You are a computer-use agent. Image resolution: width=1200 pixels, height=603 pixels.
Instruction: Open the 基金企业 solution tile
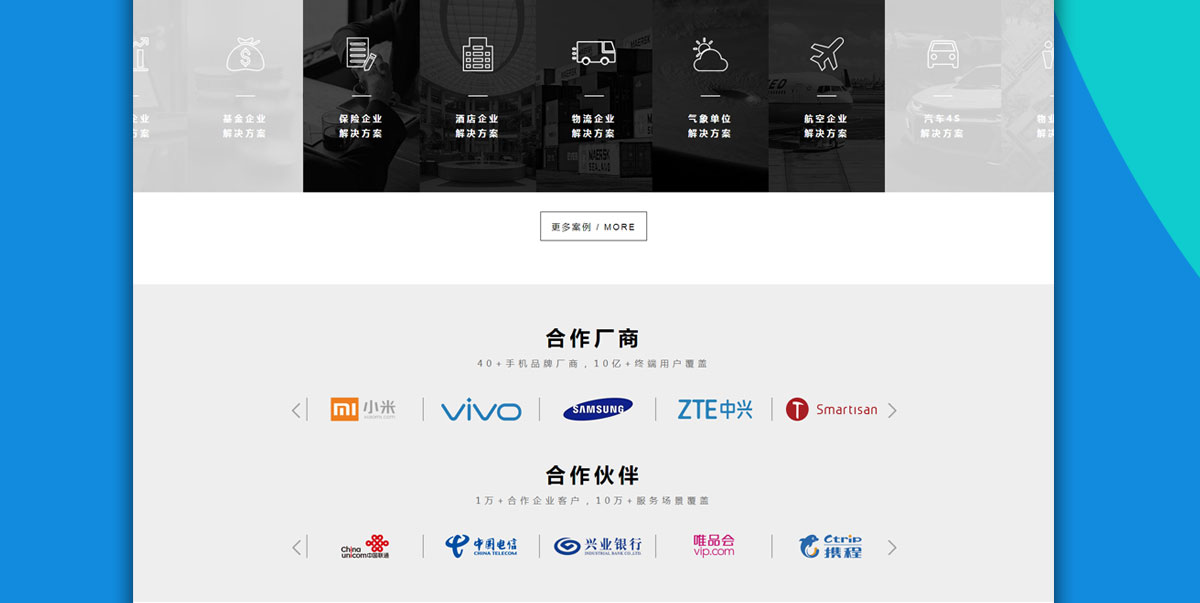pos(245,95)
